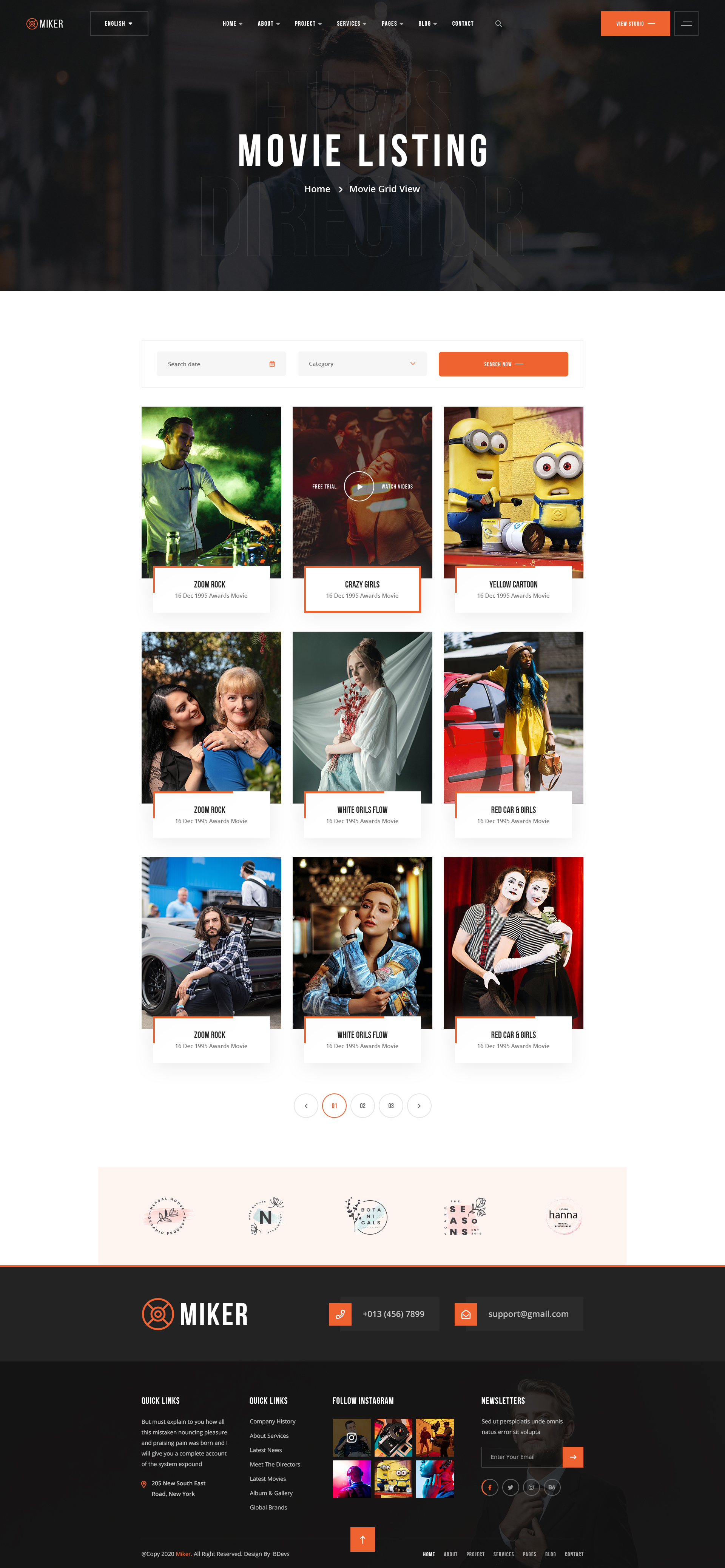
Task: Open the Yellow Cartoon movie card
Action: [x=513, y=584]
